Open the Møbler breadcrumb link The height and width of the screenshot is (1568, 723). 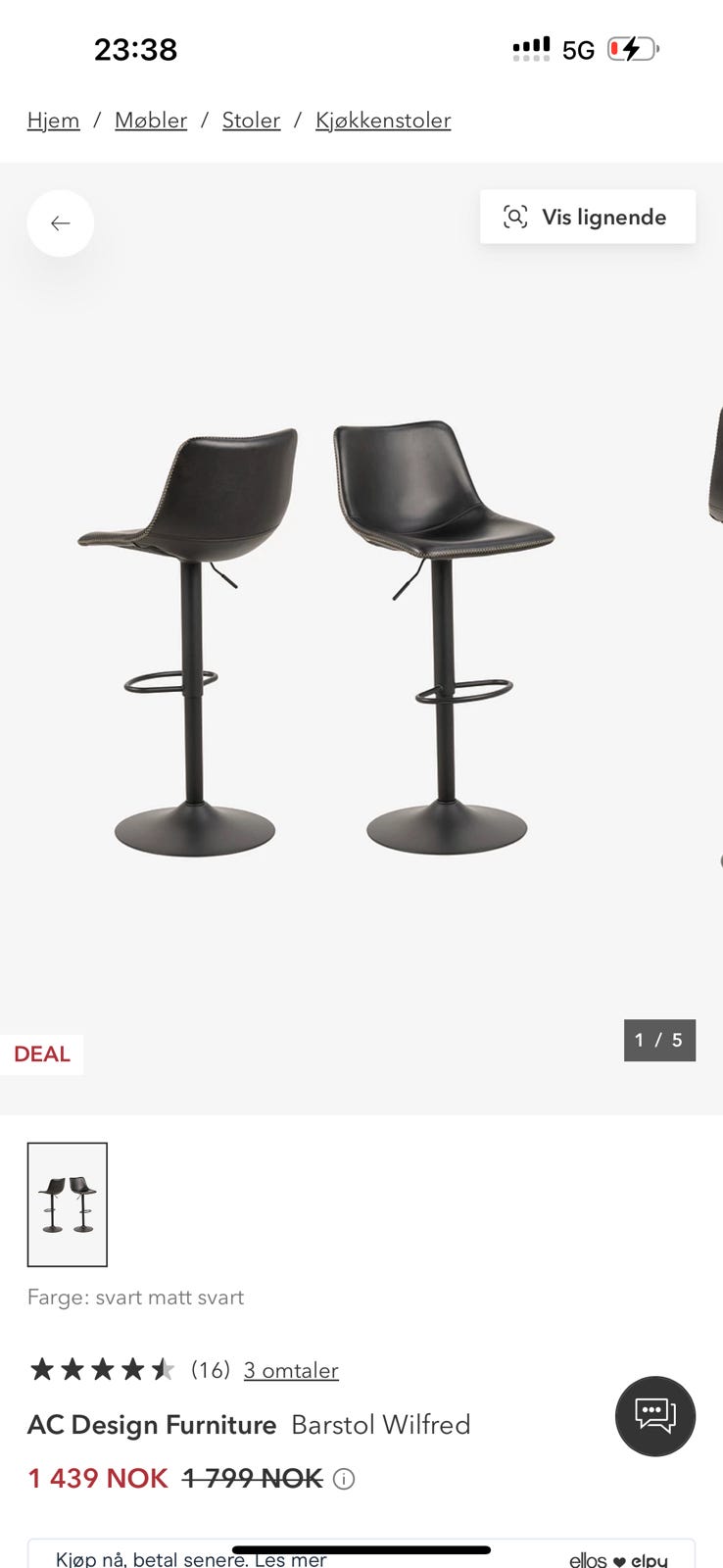coord(151,121)
